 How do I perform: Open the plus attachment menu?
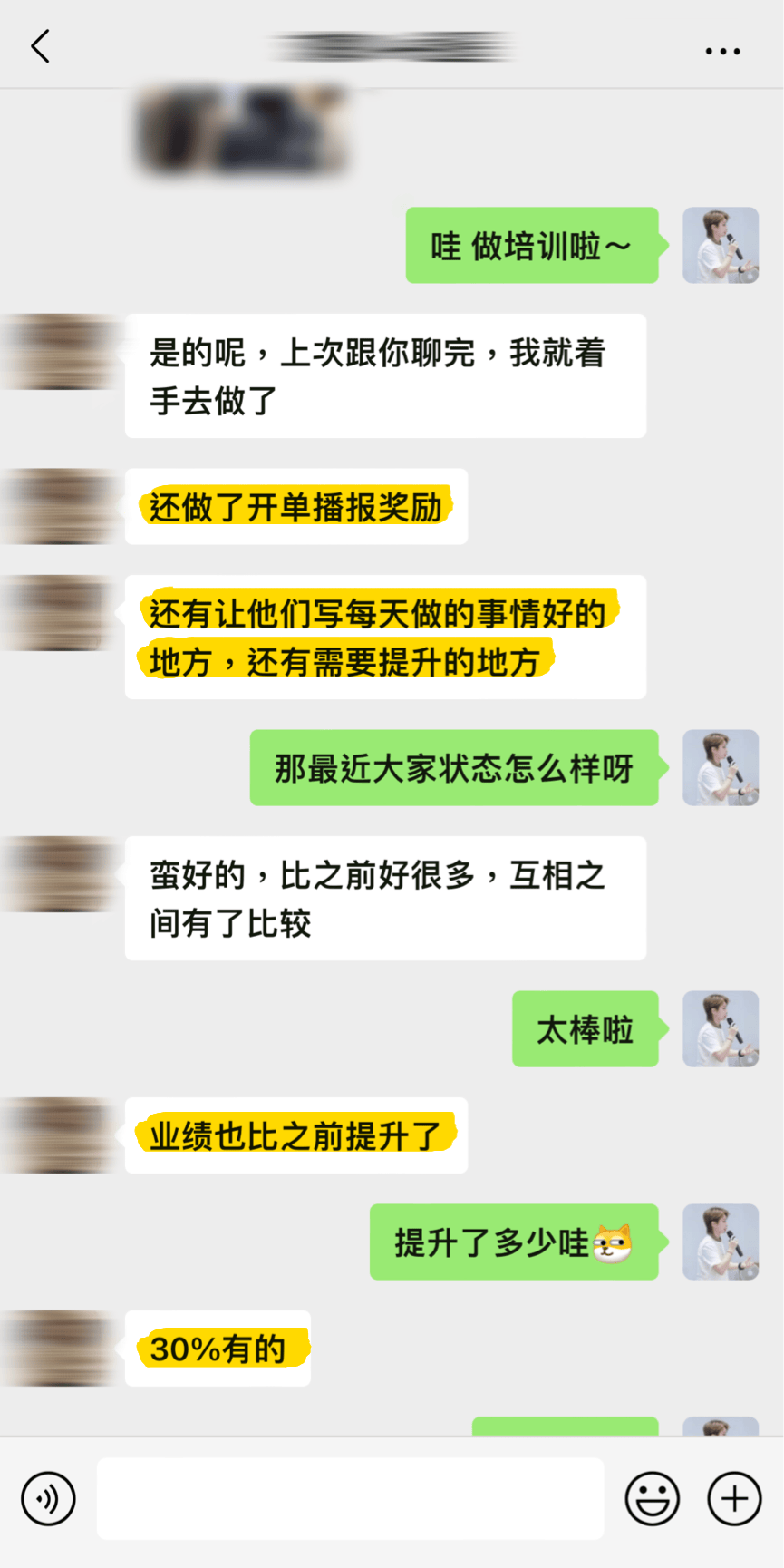(x=734, y=1498)
